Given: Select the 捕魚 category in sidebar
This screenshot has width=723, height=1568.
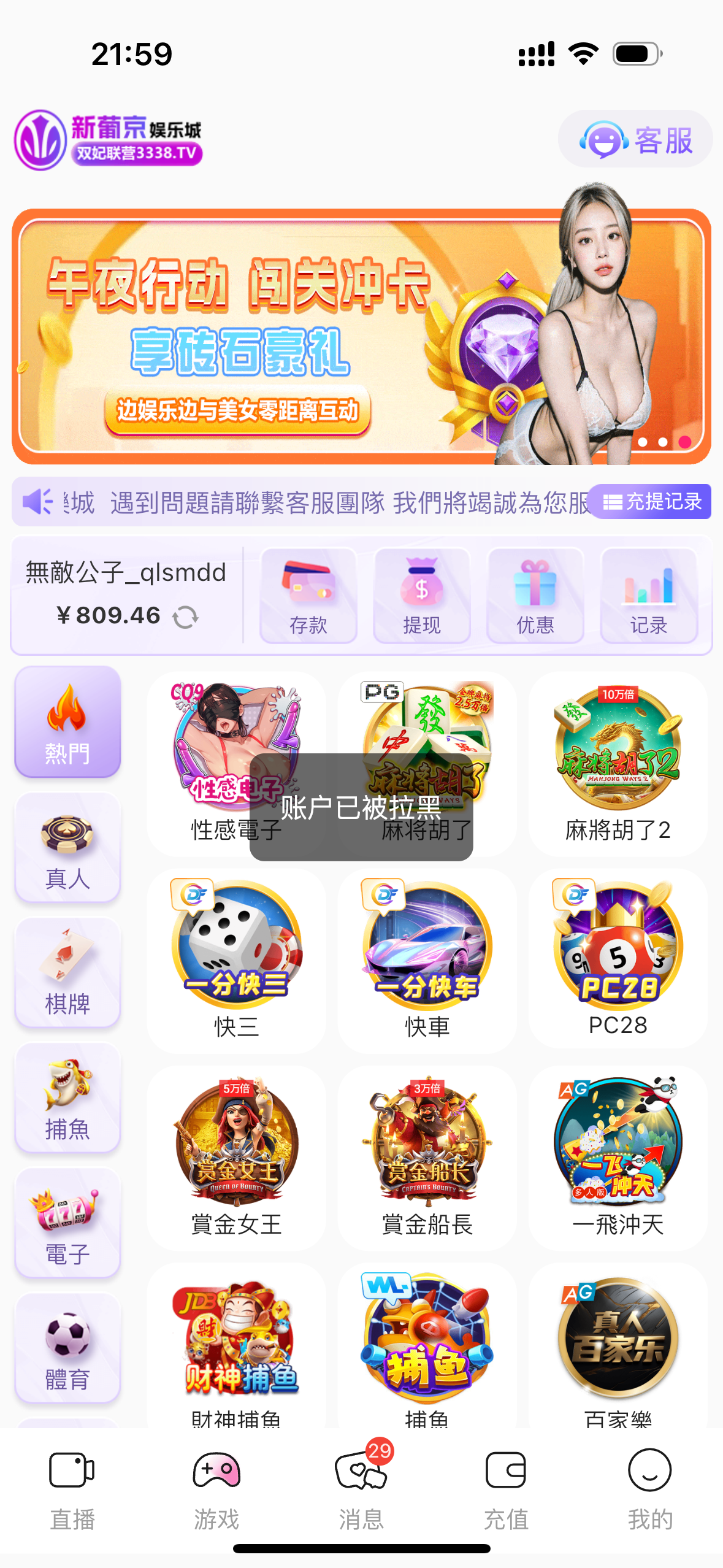Looking at the screenshot, I should pyautogui.click(x=67, y=1098).
